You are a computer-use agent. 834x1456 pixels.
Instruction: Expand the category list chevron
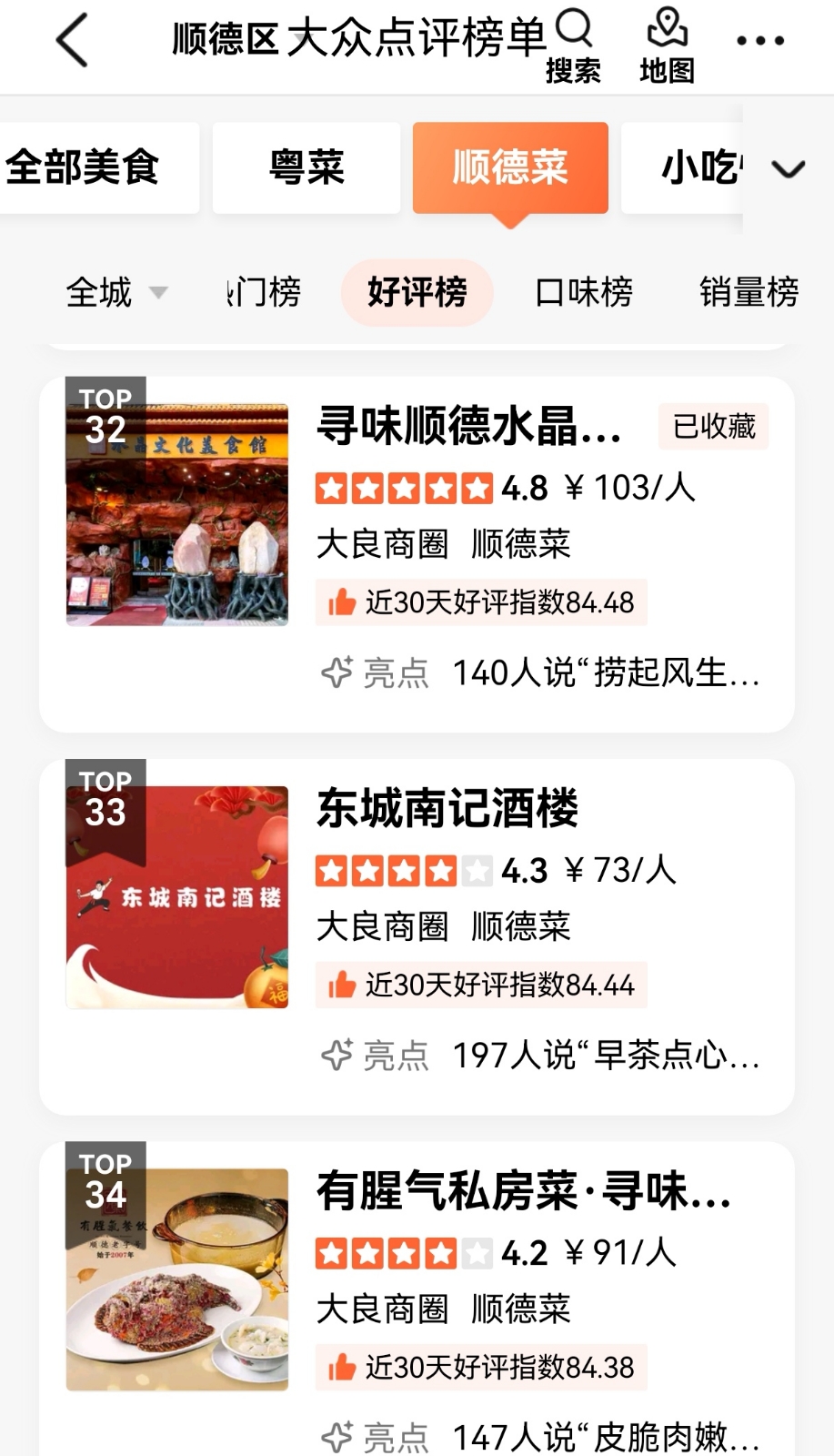pyautogui.click(x=788, y=169)
